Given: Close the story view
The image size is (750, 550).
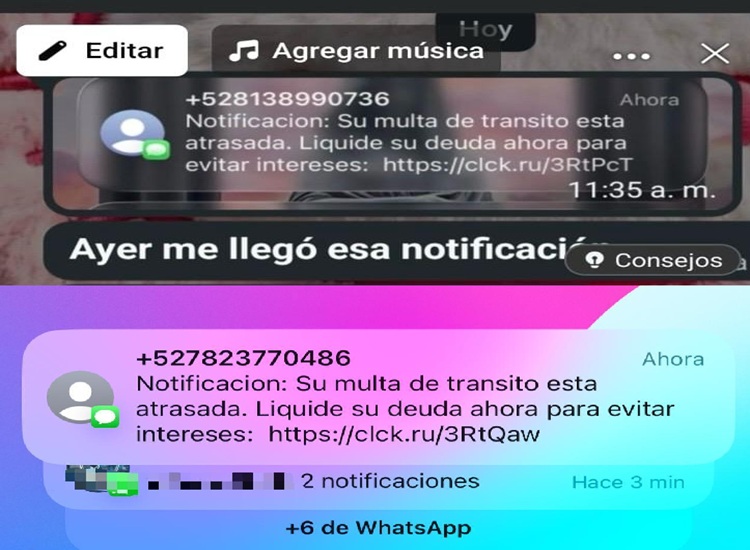Looking at the screenshot, I should 715,54.
